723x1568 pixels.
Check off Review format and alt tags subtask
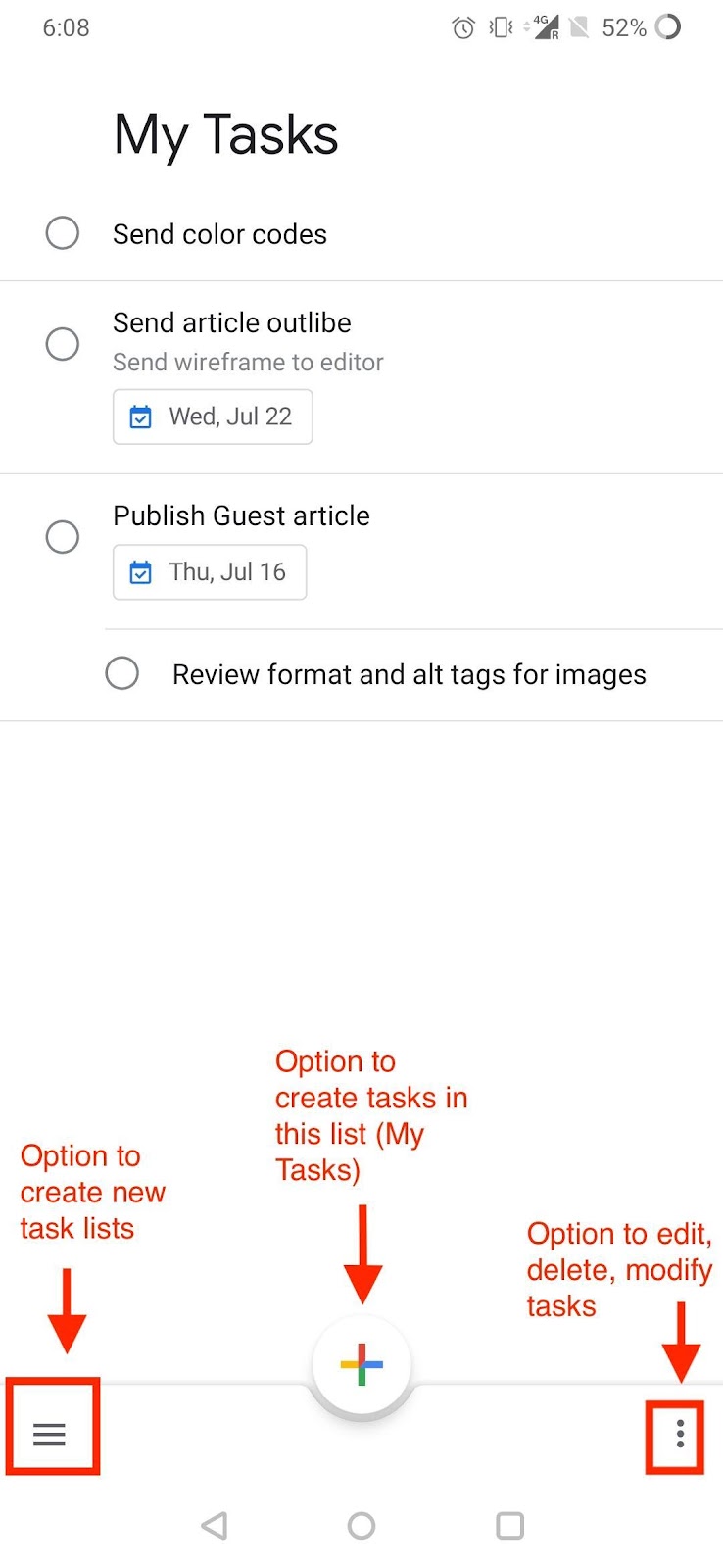122,673
